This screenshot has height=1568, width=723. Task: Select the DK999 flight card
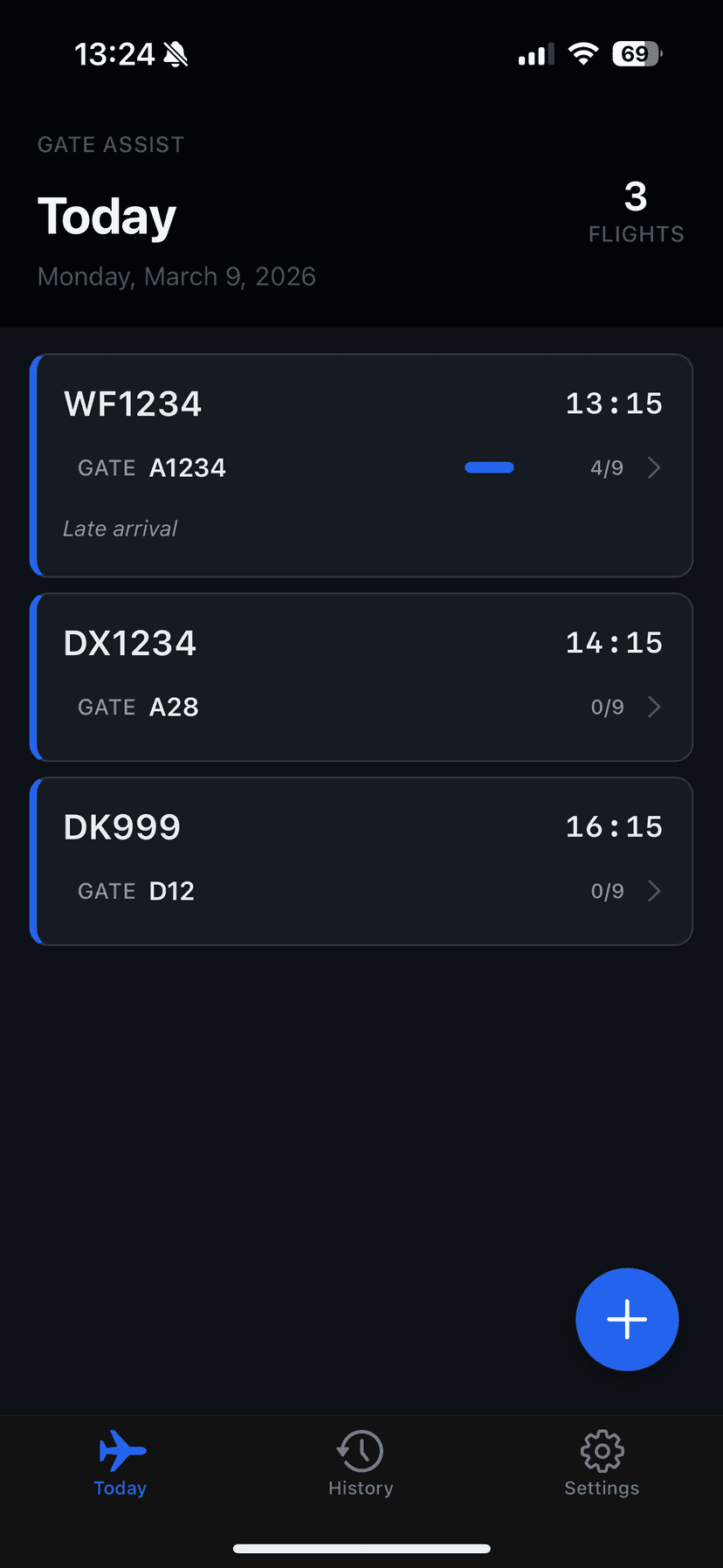[x=361, y=860]
